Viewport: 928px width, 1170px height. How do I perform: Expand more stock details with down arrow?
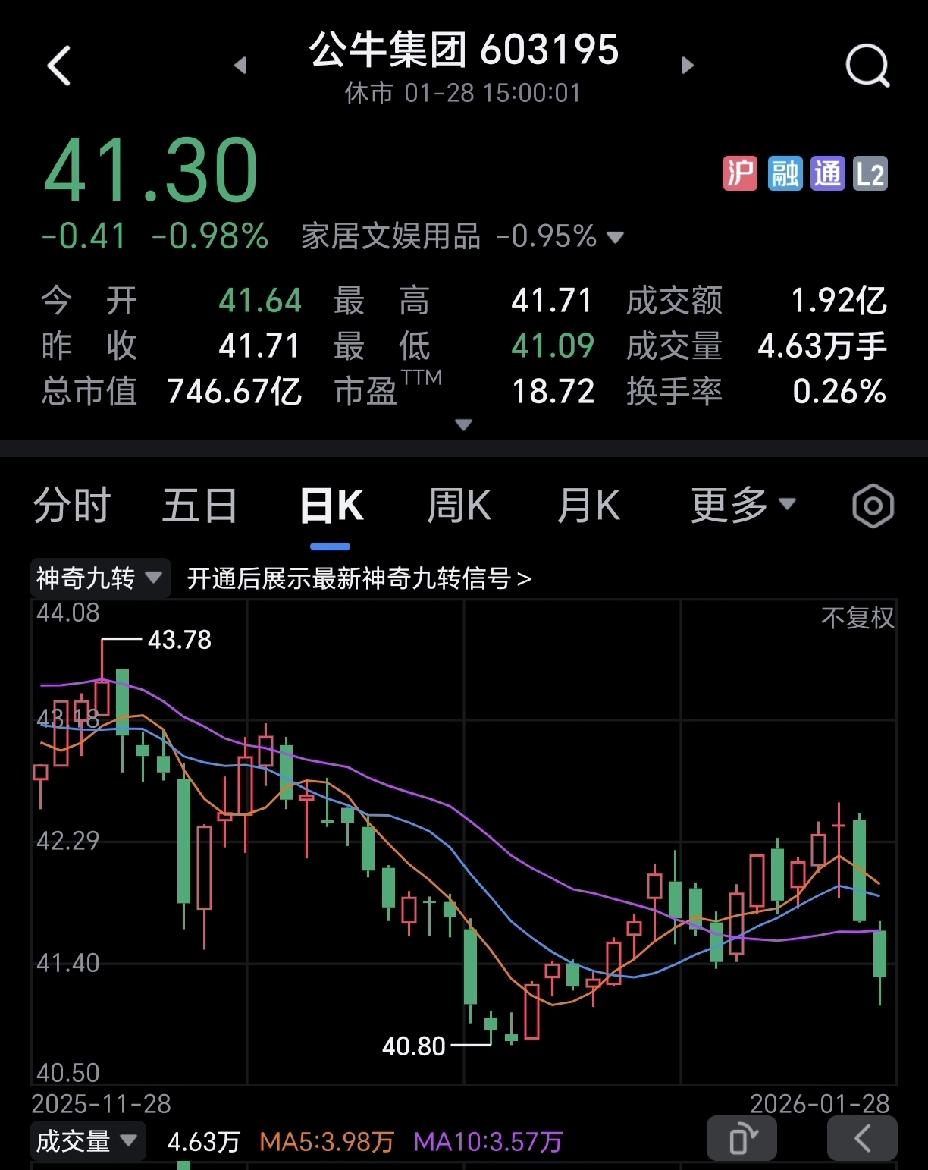(463, 424)
